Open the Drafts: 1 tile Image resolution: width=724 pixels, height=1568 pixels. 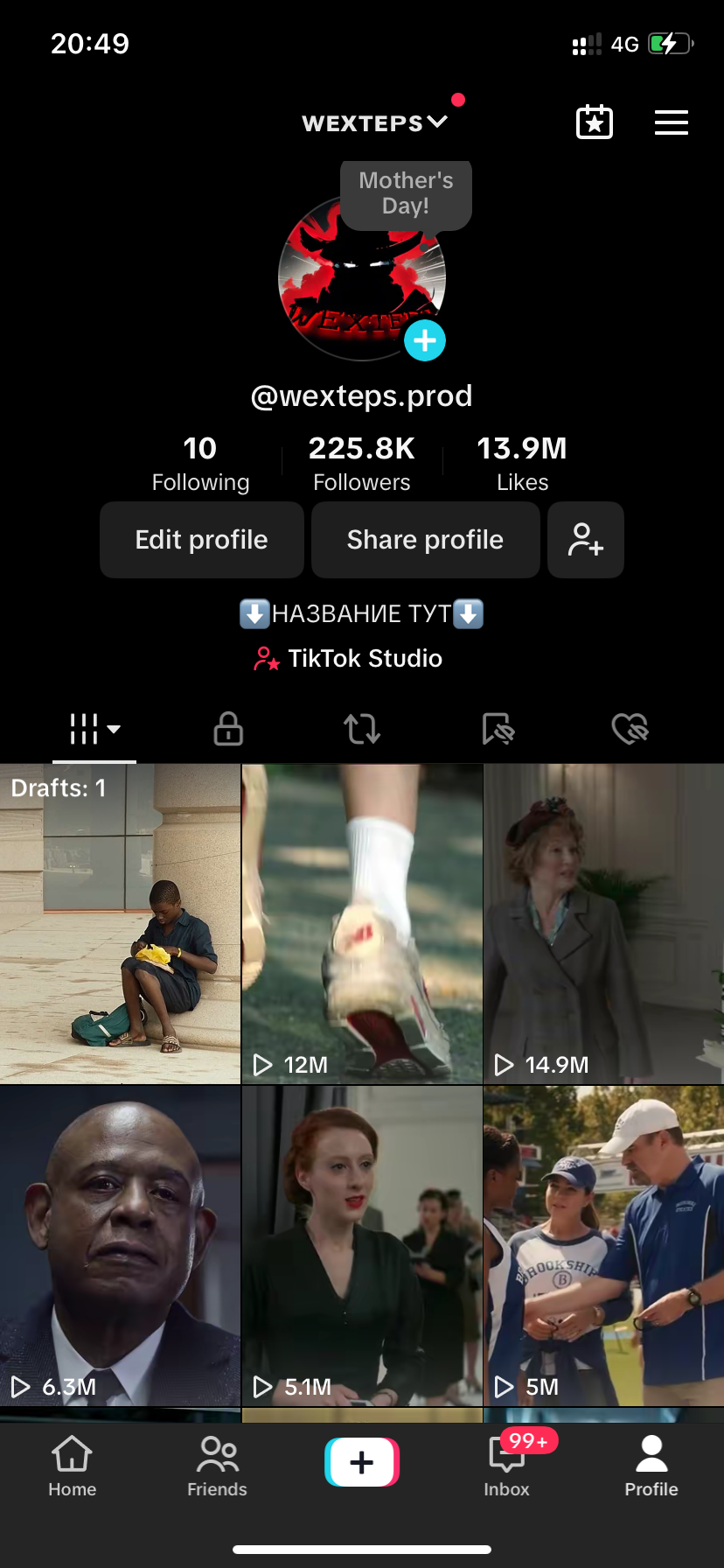pyautogui.click(x=120, y=923)
